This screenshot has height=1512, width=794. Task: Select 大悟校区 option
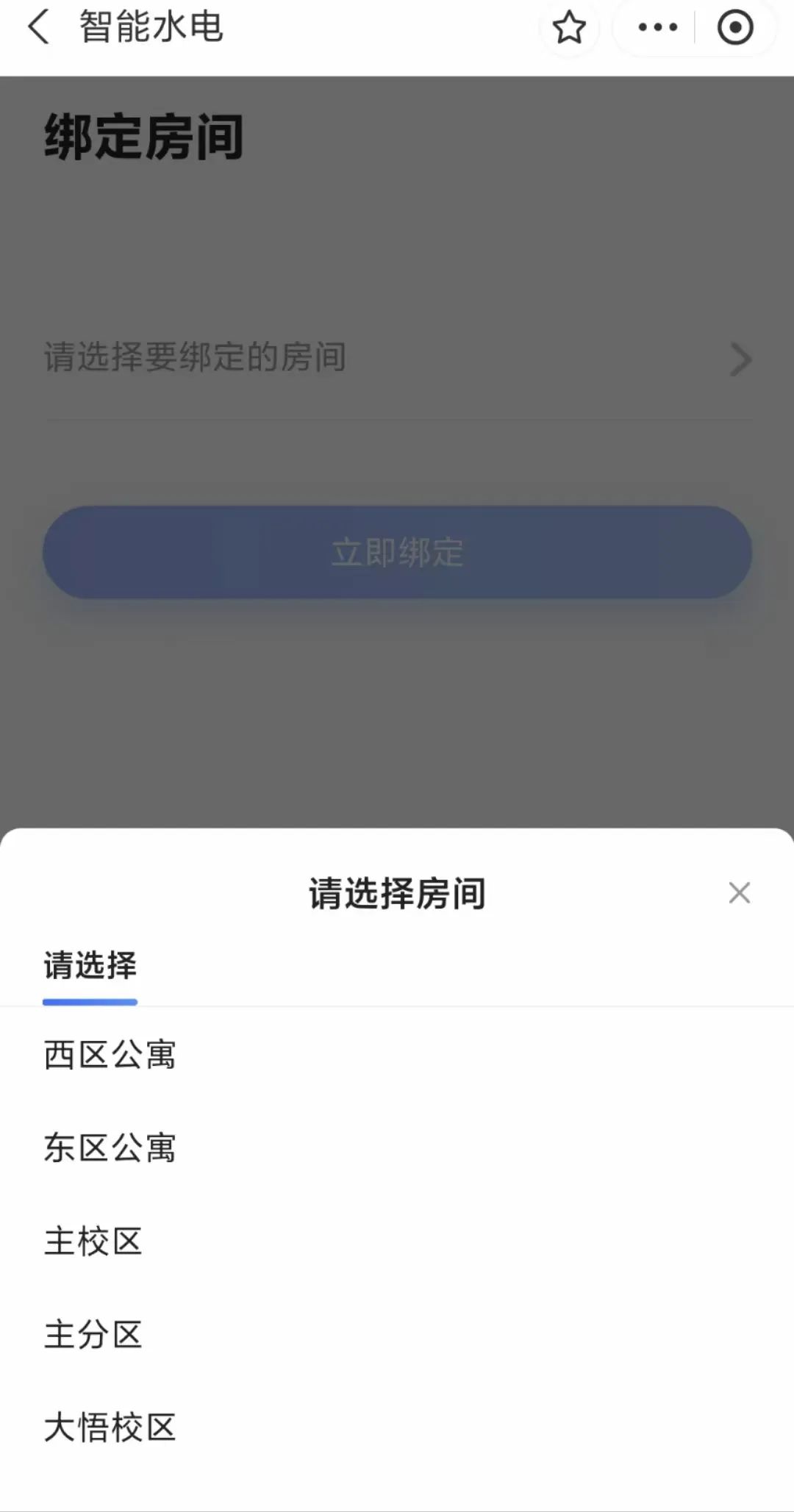pyautogui.click(x=110, y=1427)
